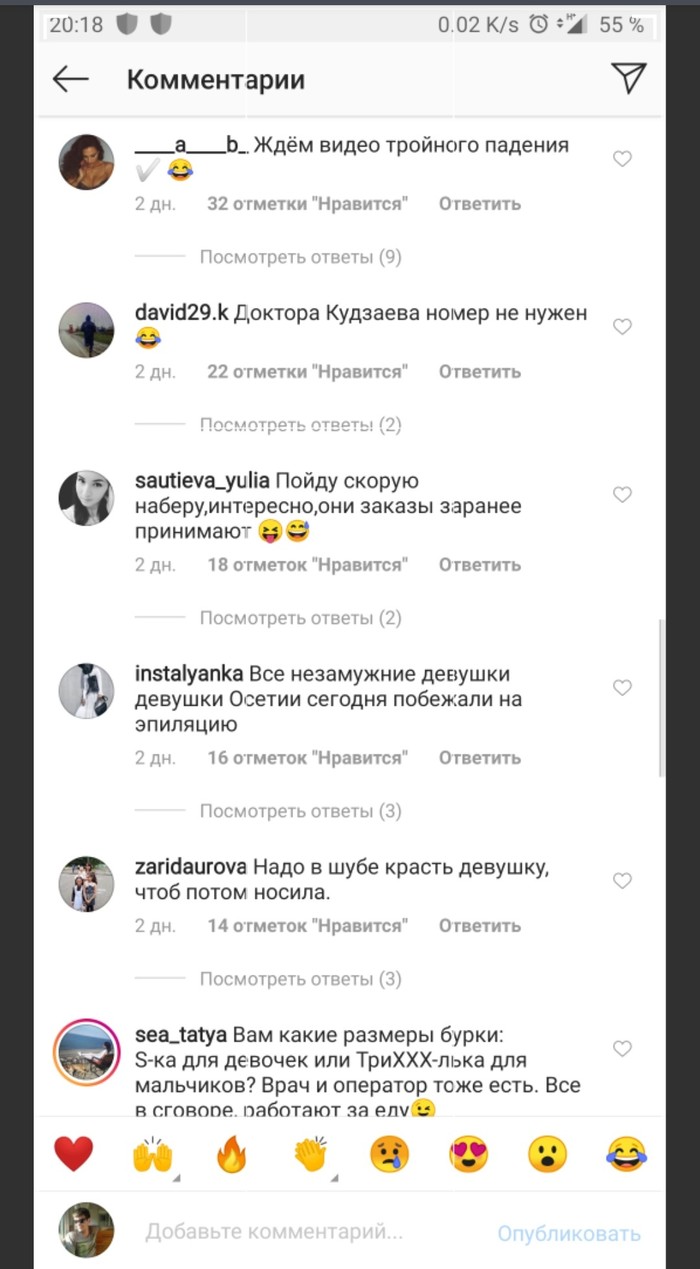Expand 2 replies under sautieva_yulia's comment

[300, 618]
